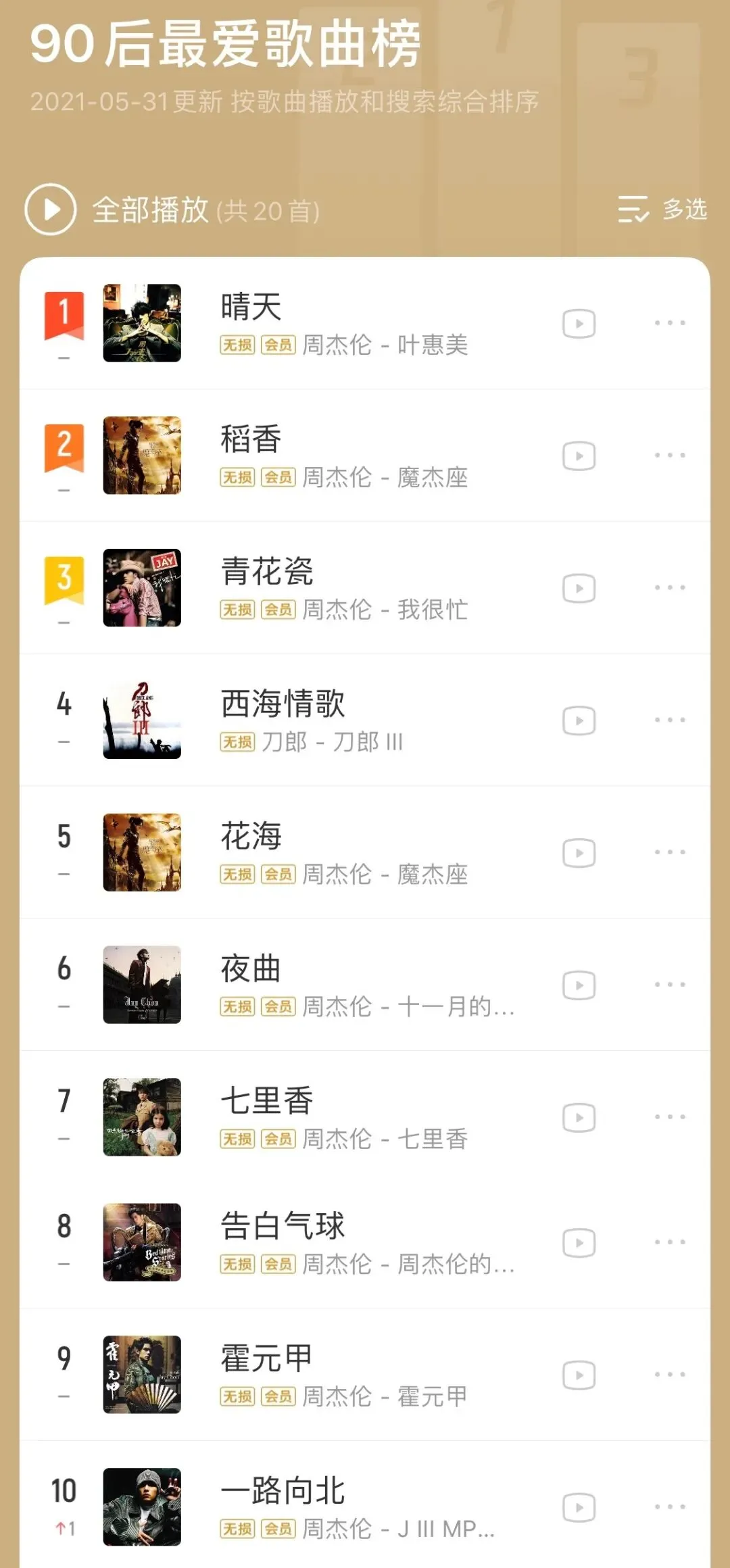Open 多选 multi-select mode
The width and height of the screenshot is (730, 1568).
coord(662,210)
